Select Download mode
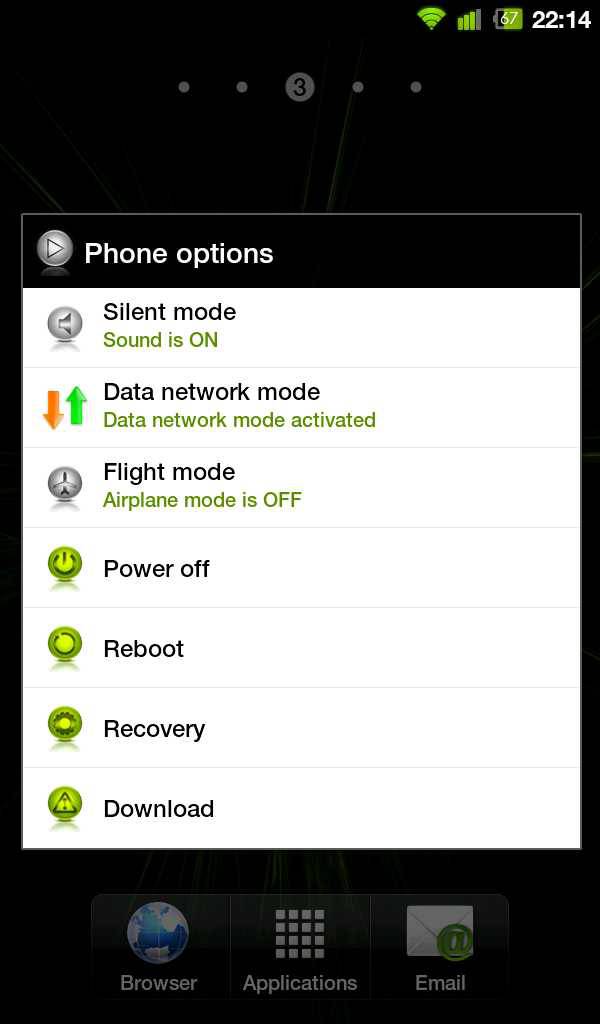This screenshot has height=1024, width=600. coord(301,808)
